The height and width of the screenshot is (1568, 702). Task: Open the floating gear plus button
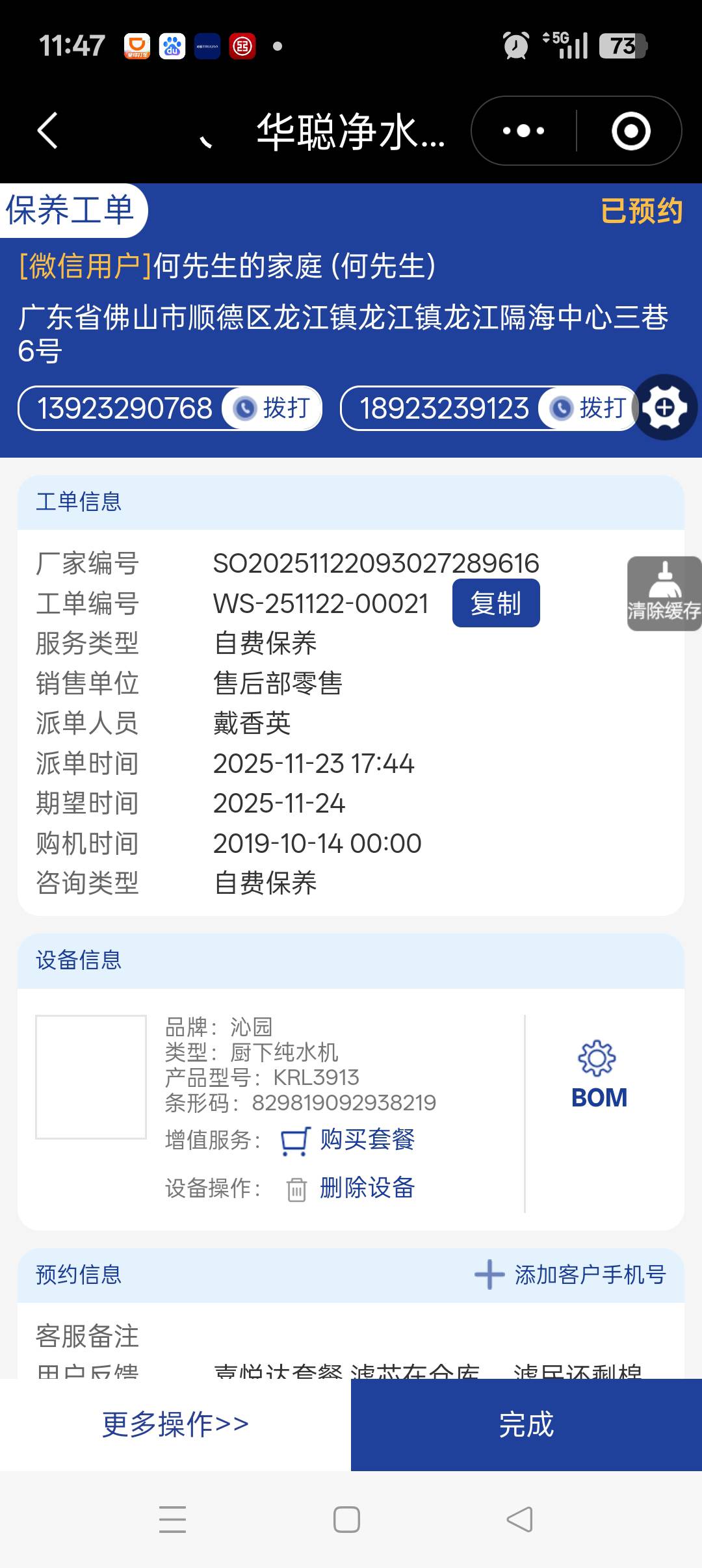point(664,408)
